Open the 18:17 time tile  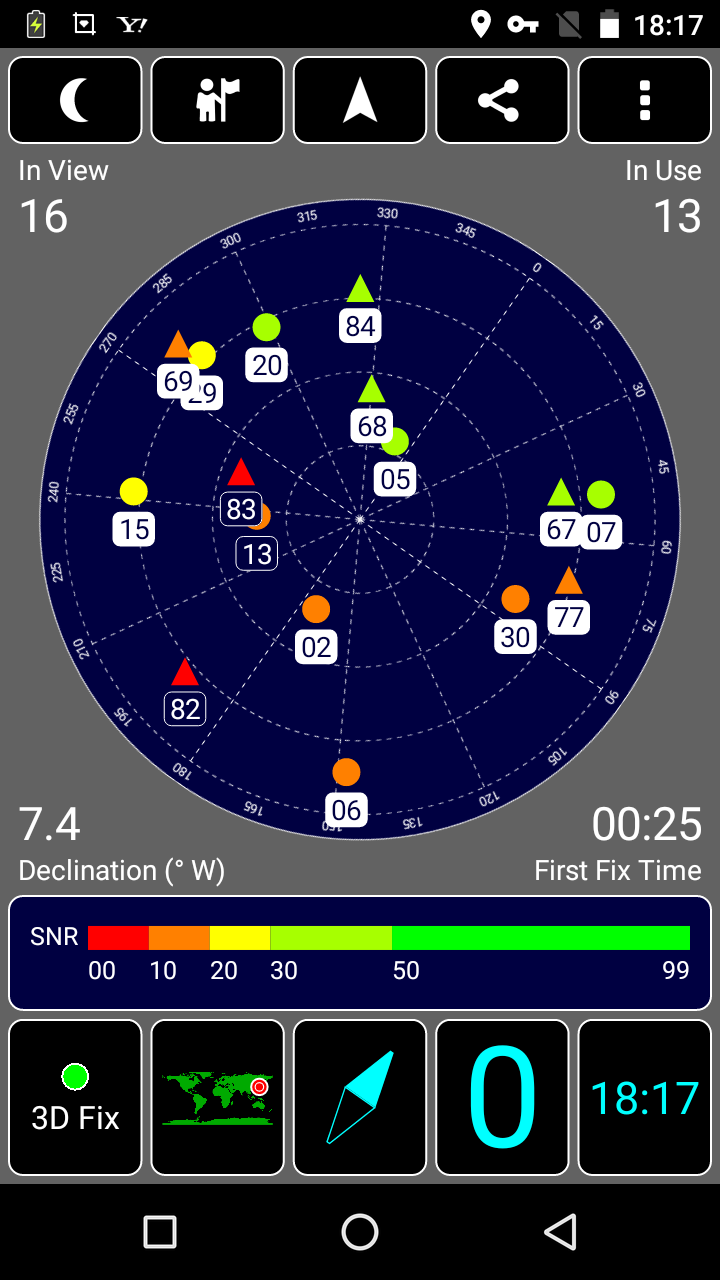(x=644, y=1097)
